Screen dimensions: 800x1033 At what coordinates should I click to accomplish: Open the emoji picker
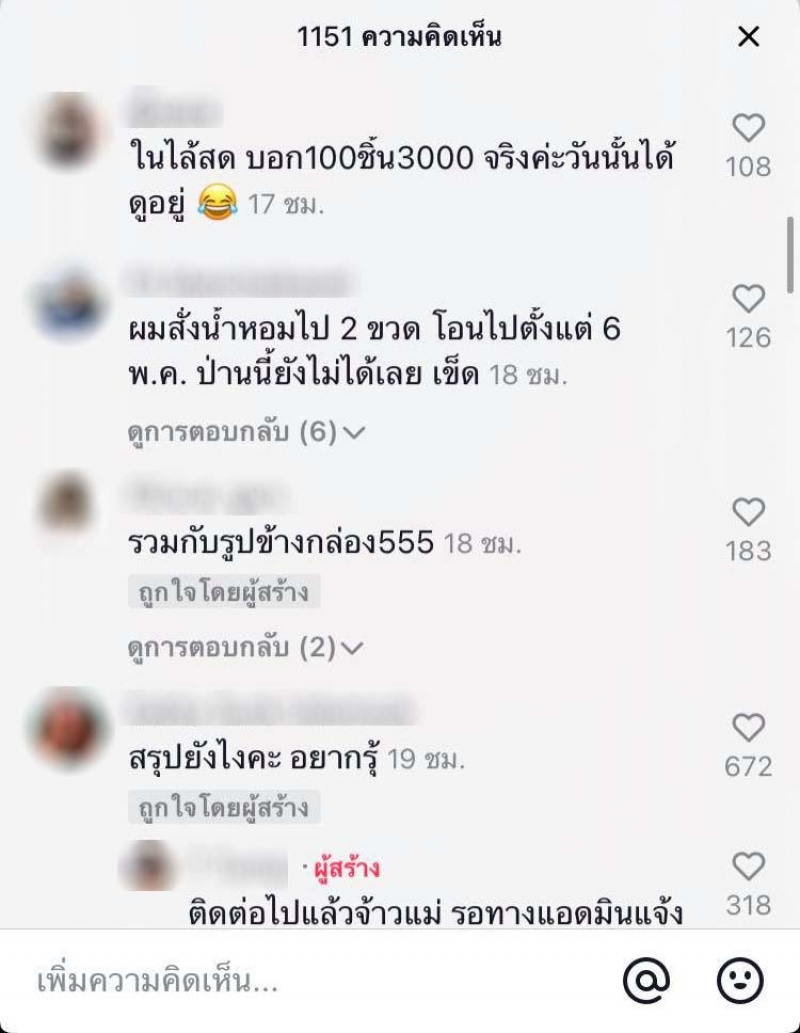pos(740,980)
